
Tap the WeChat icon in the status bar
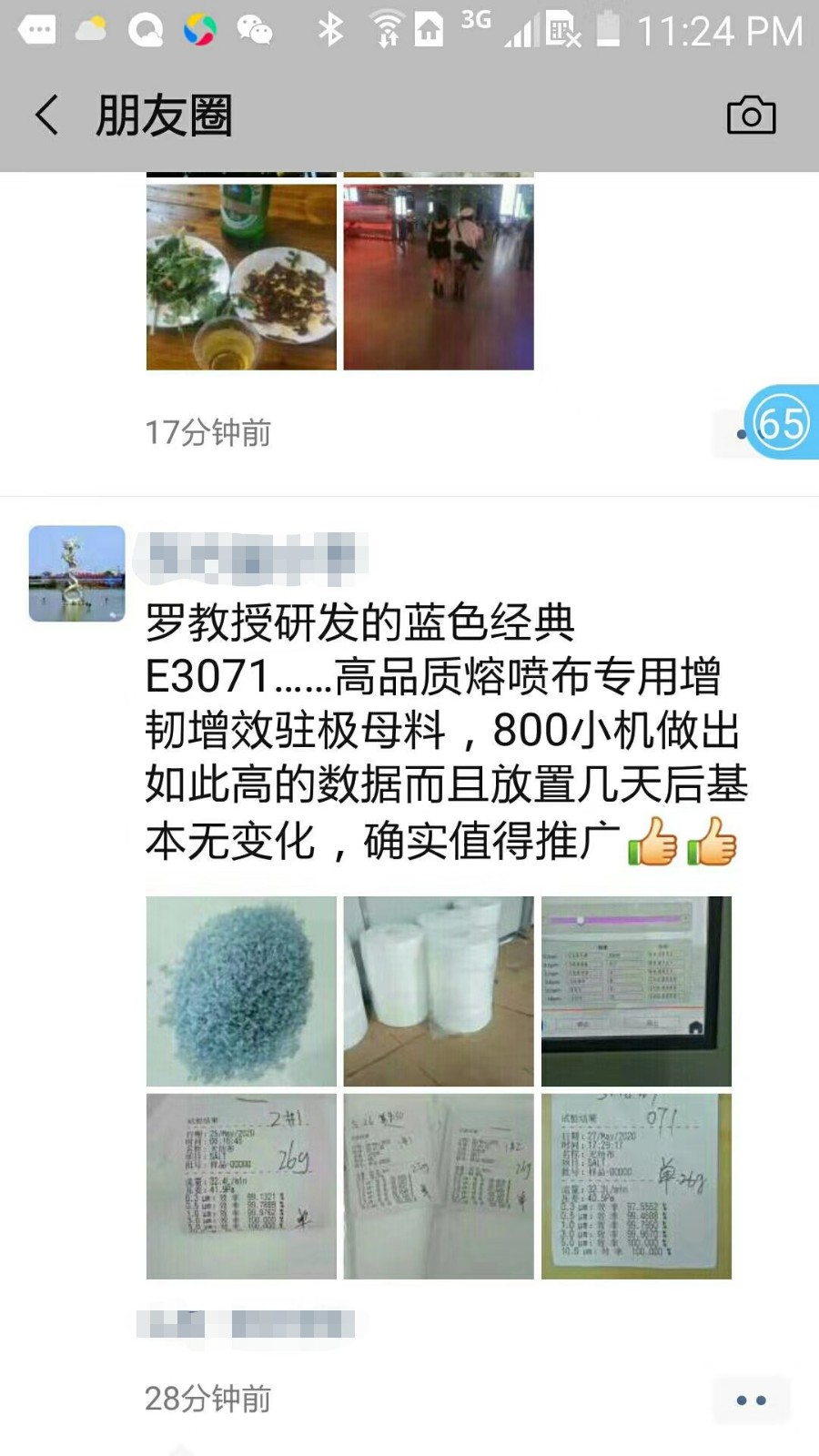click(x=258, y=27)
